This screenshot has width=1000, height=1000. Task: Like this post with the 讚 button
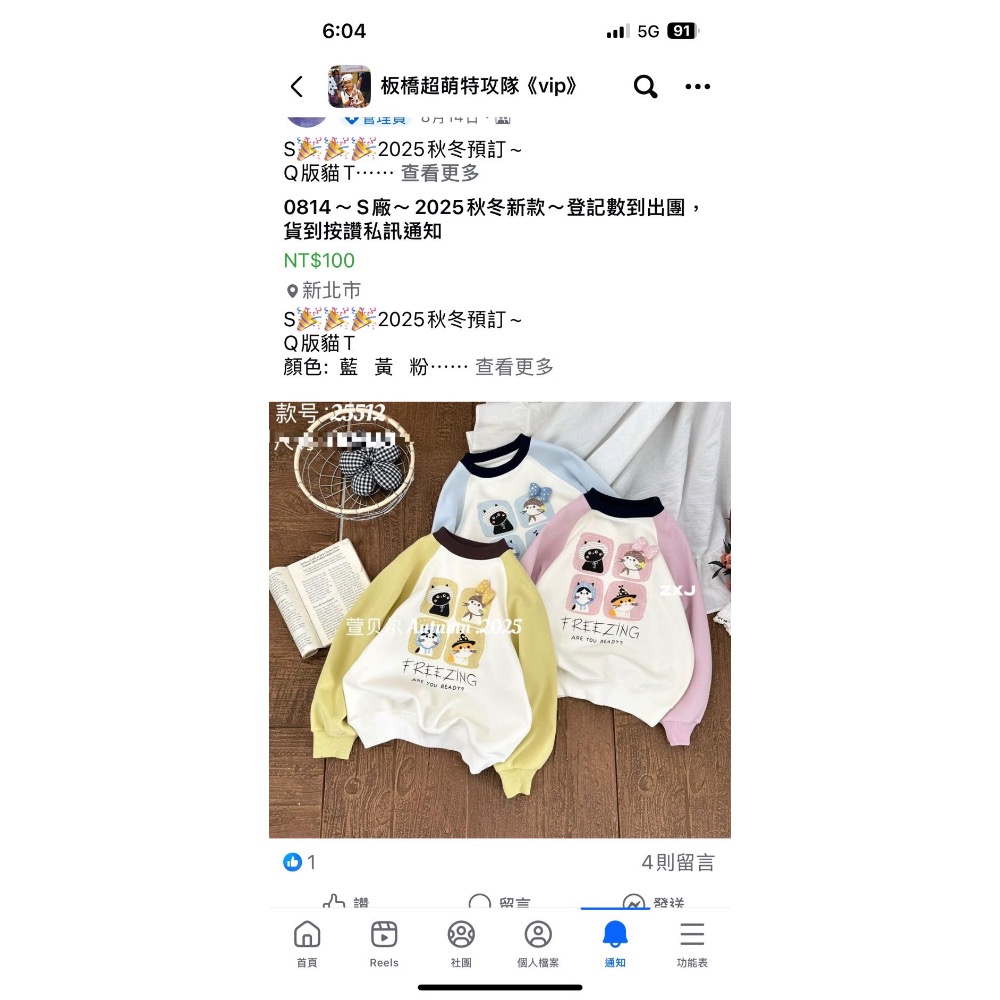[346, 902]
